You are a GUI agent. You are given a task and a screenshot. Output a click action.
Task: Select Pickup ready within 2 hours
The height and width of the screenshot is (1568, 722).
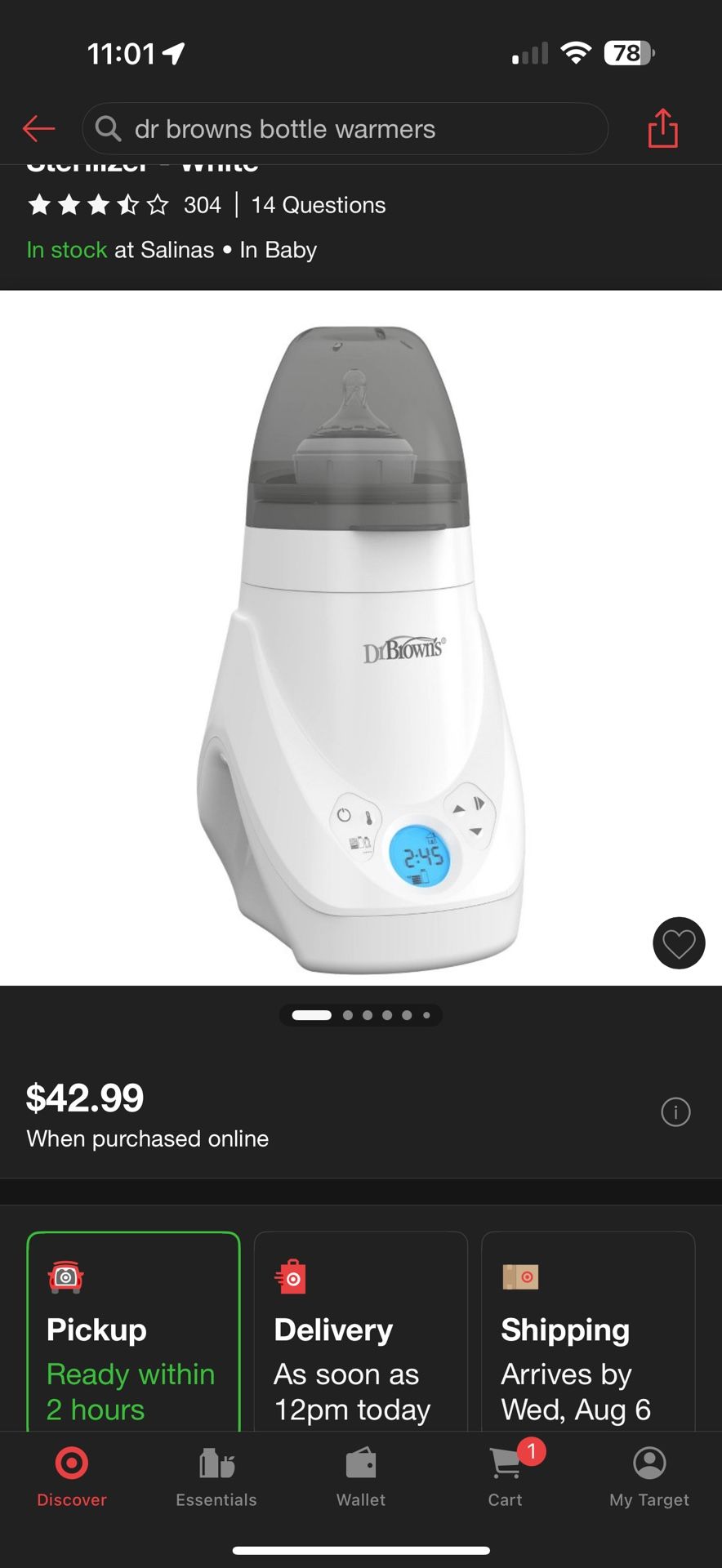pos(133,1331)
